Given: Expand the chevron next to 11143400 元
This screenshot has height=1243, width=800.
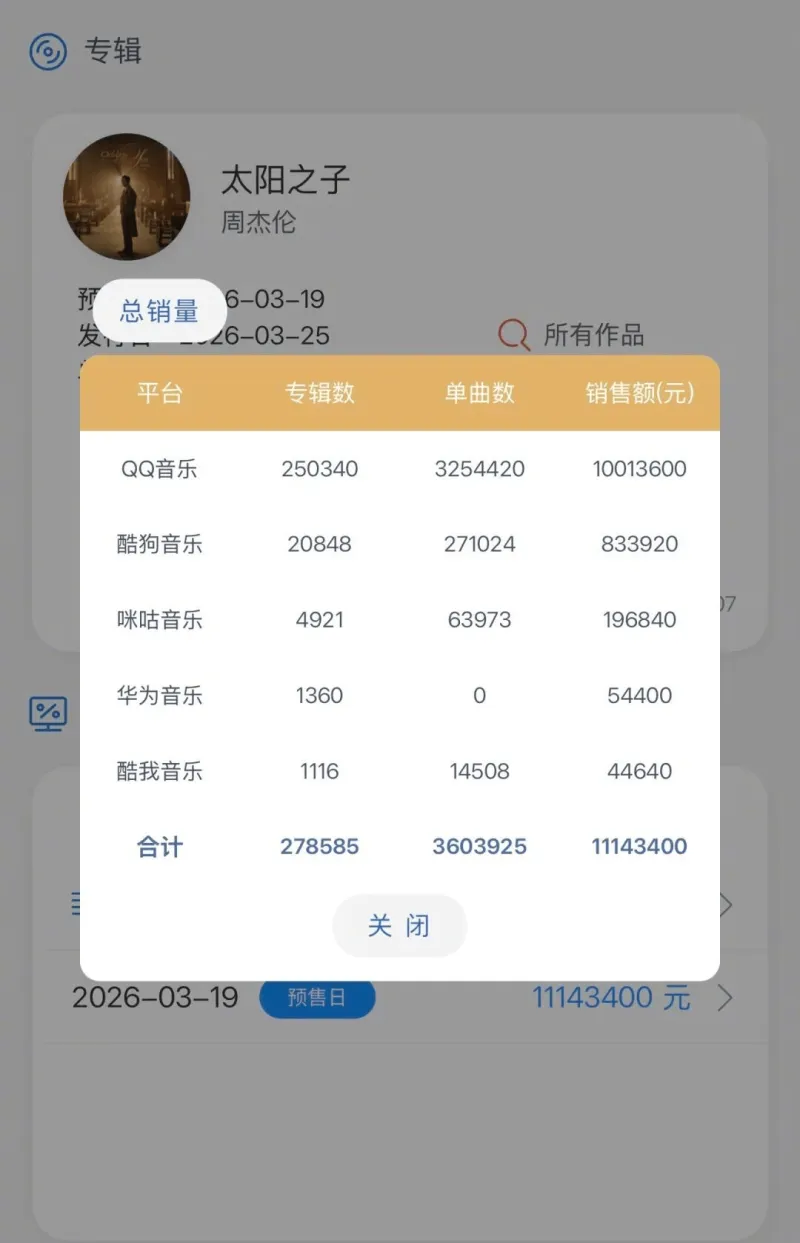Looking at the screenshot, I should pos(726,997).
